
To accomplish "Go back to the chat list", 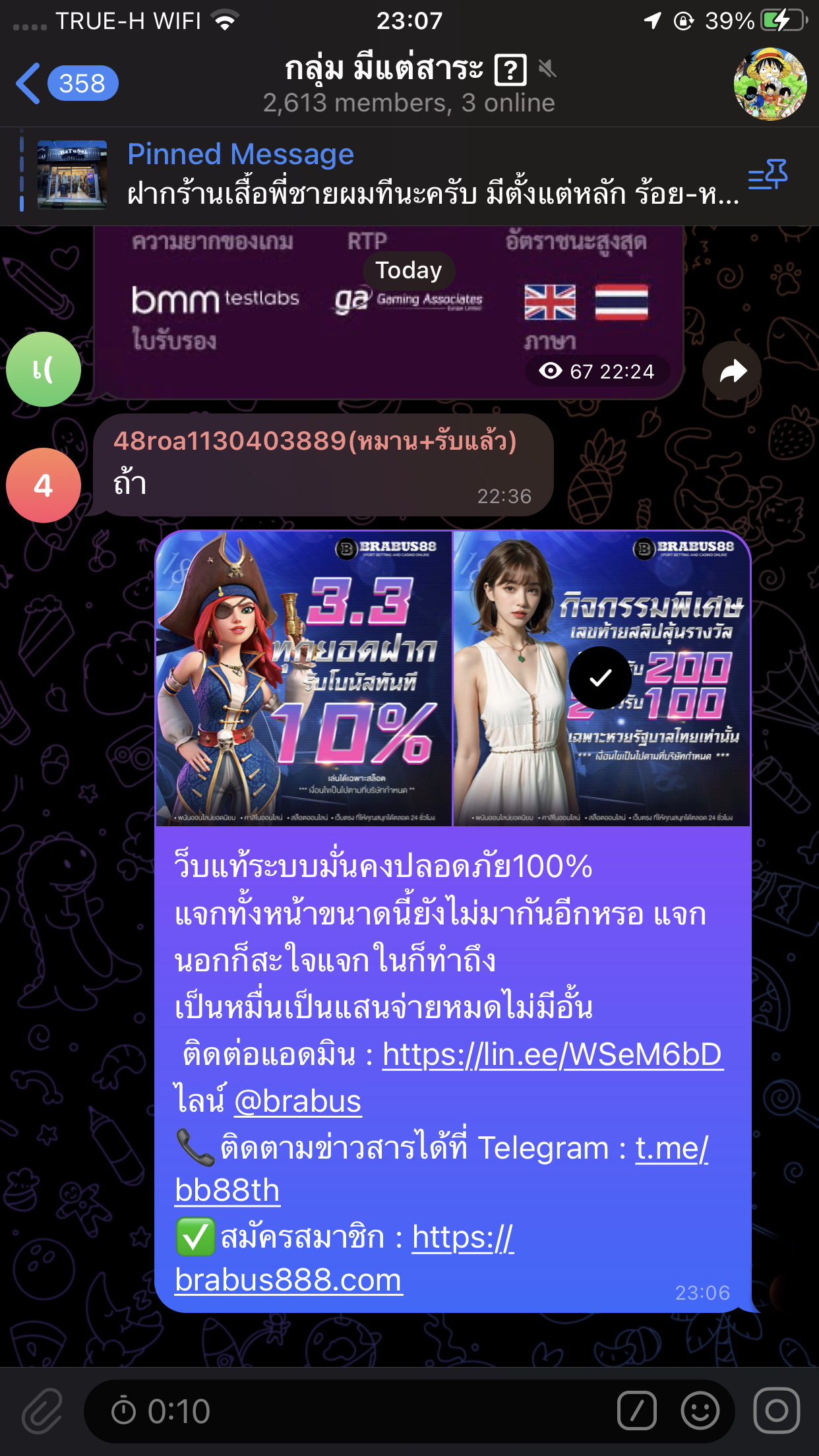I will point(66,84).
